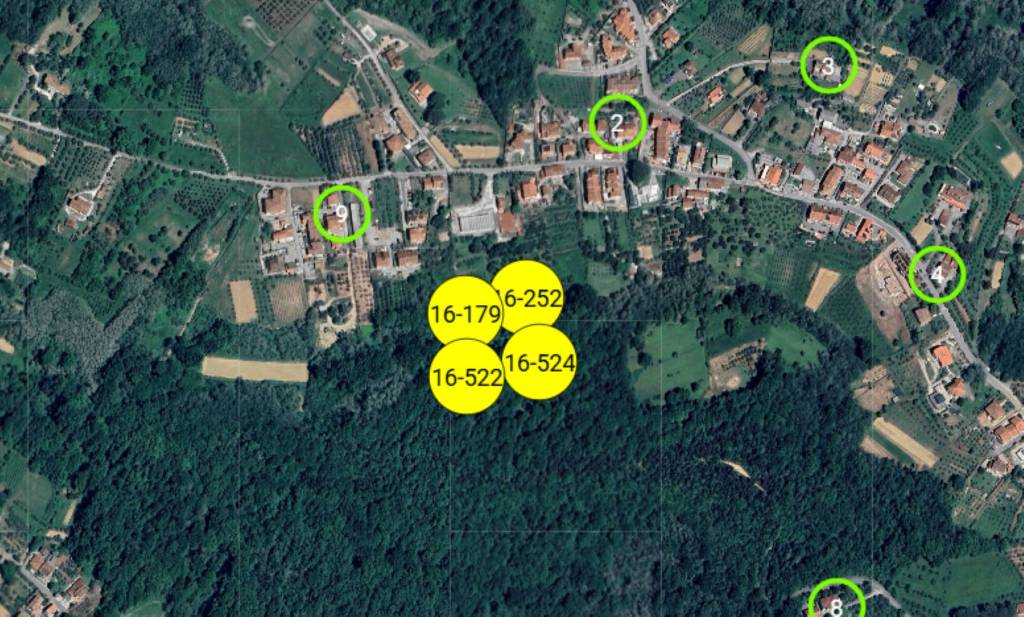Select the yellow marker 16-179
Viewport: 1024px width, 617px height.
[x=465, y=314]
